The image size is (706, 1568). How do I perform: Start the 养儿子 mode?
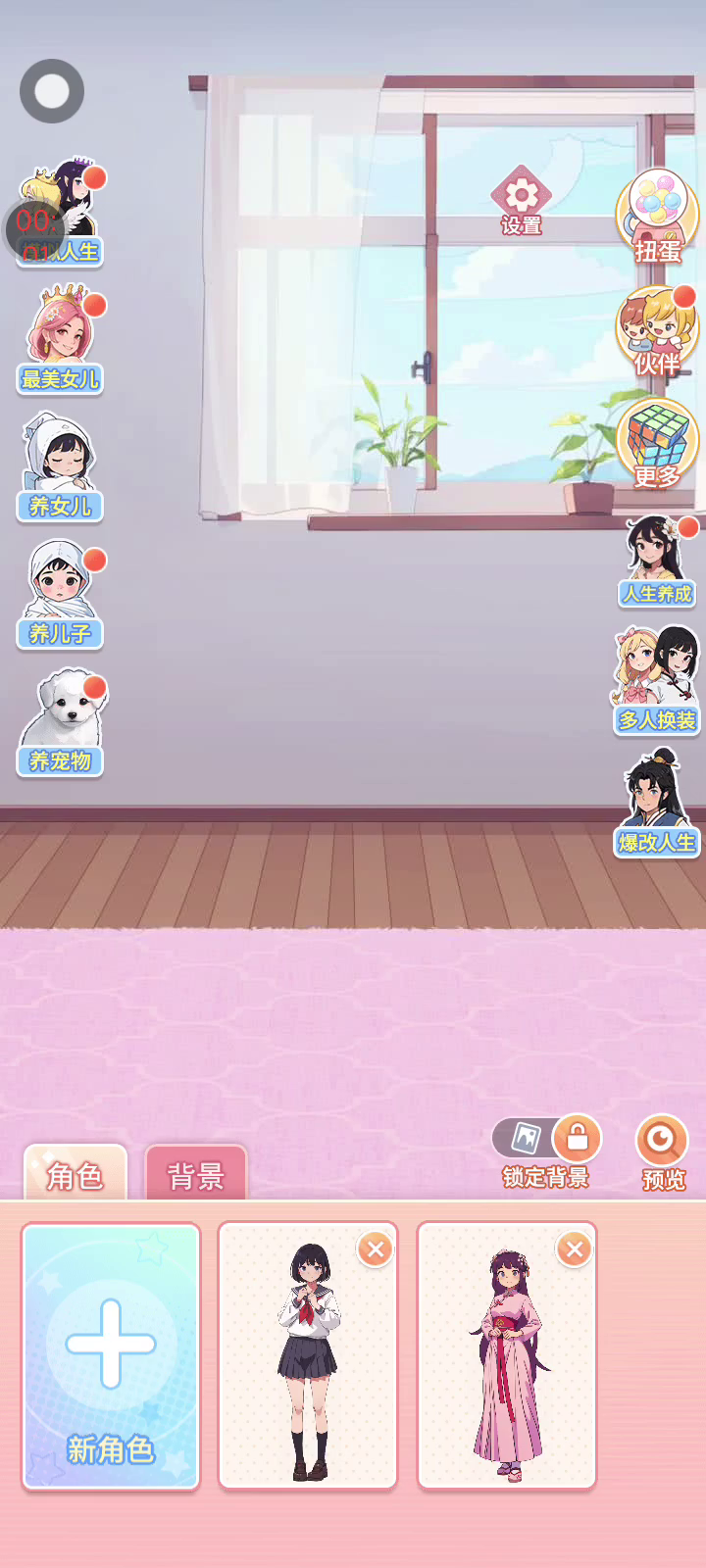point(61,595)
